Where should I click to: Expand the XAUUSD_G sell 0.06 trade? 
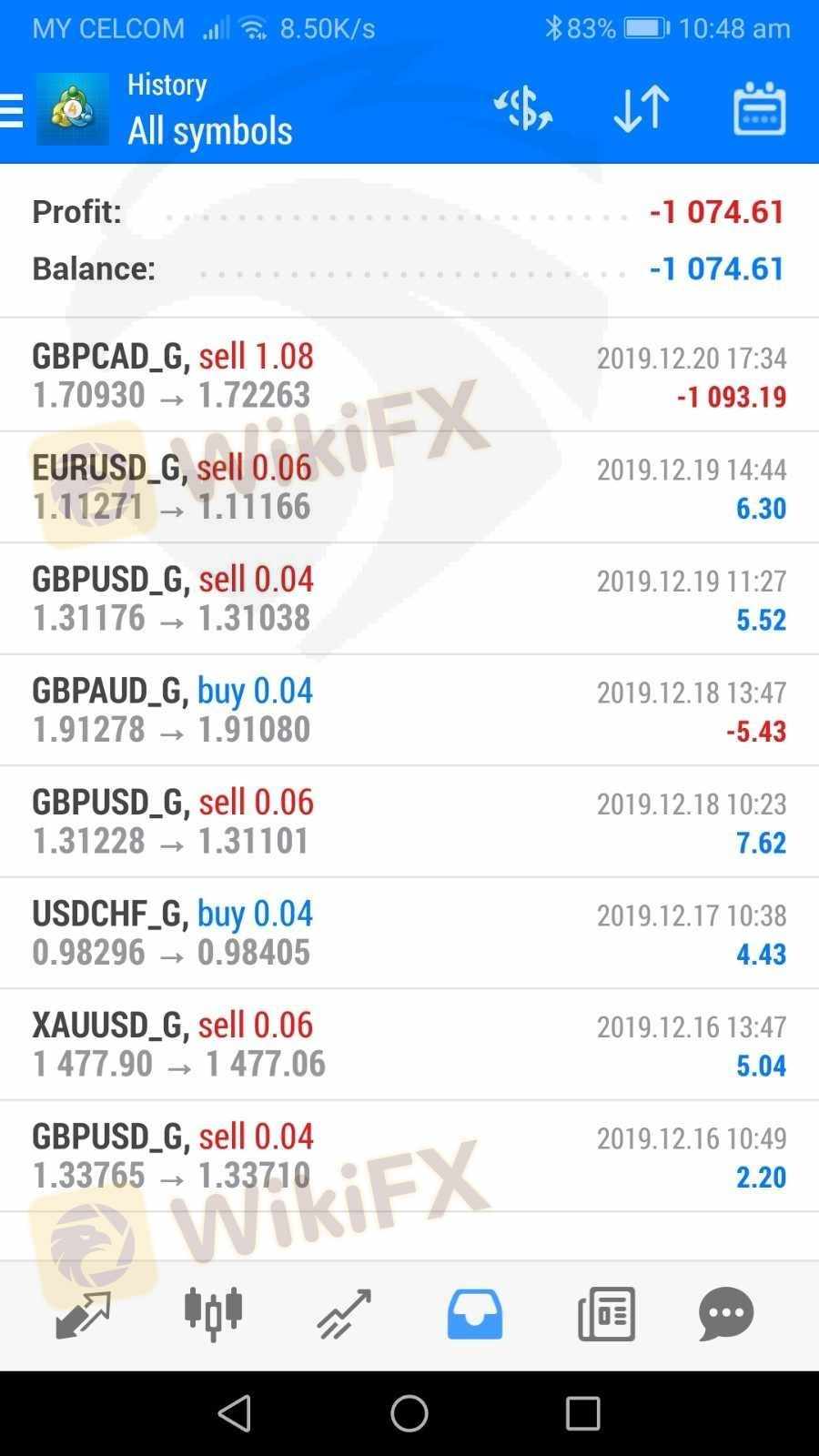coord(409,1044)
